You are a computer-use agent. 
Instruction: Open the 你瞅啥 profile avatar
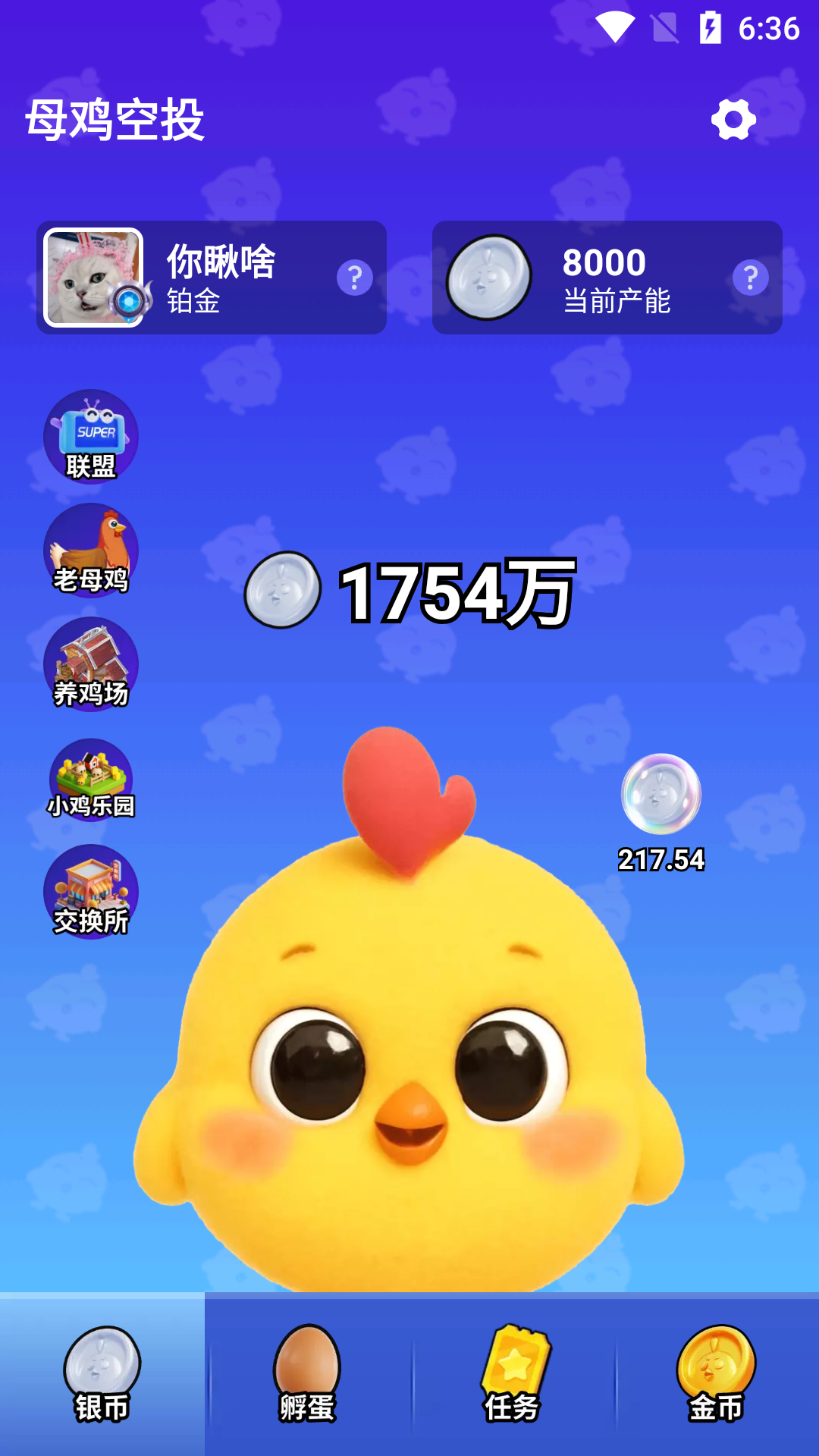(x=93, y=278)
